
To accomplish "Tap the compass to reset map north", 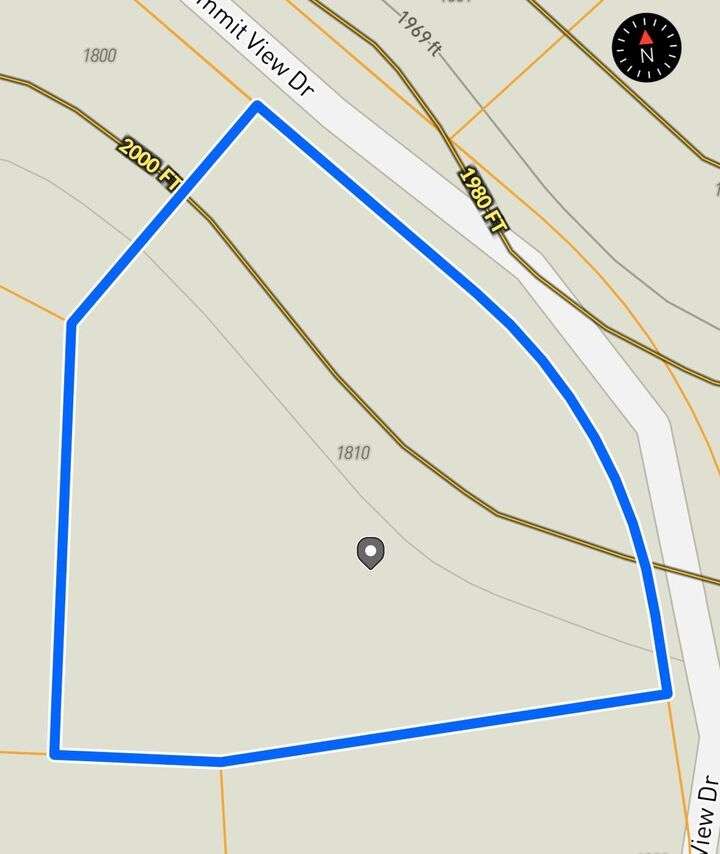I will 646,48.
